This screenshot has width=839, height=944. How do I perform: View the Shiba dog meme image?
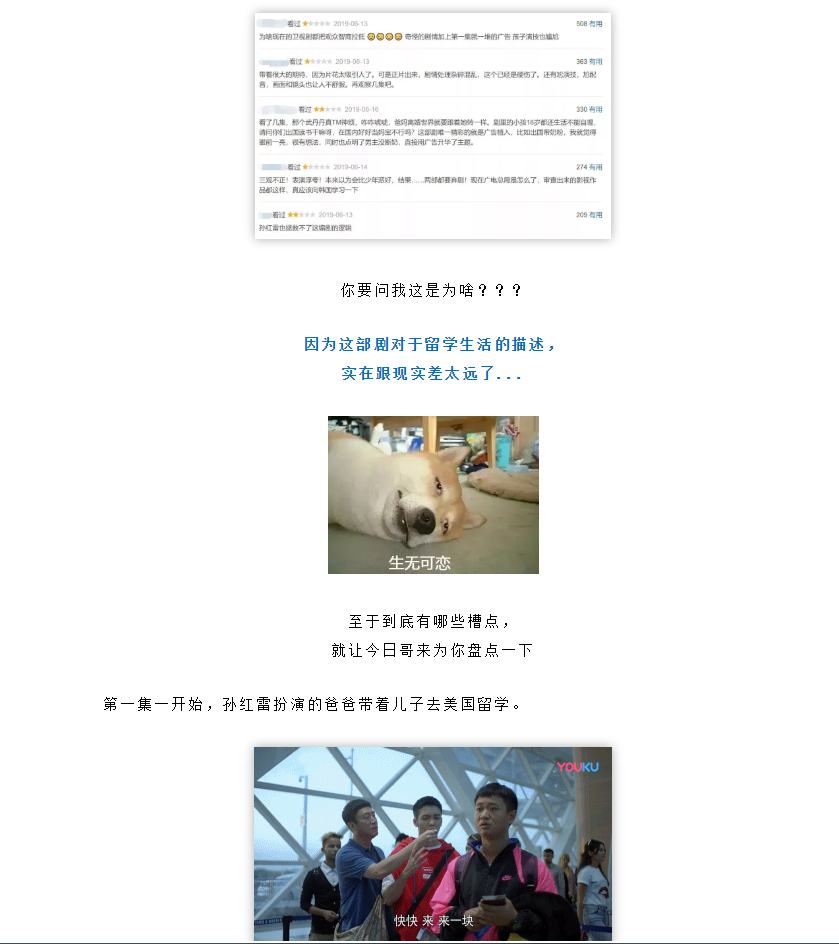point(433,495)
